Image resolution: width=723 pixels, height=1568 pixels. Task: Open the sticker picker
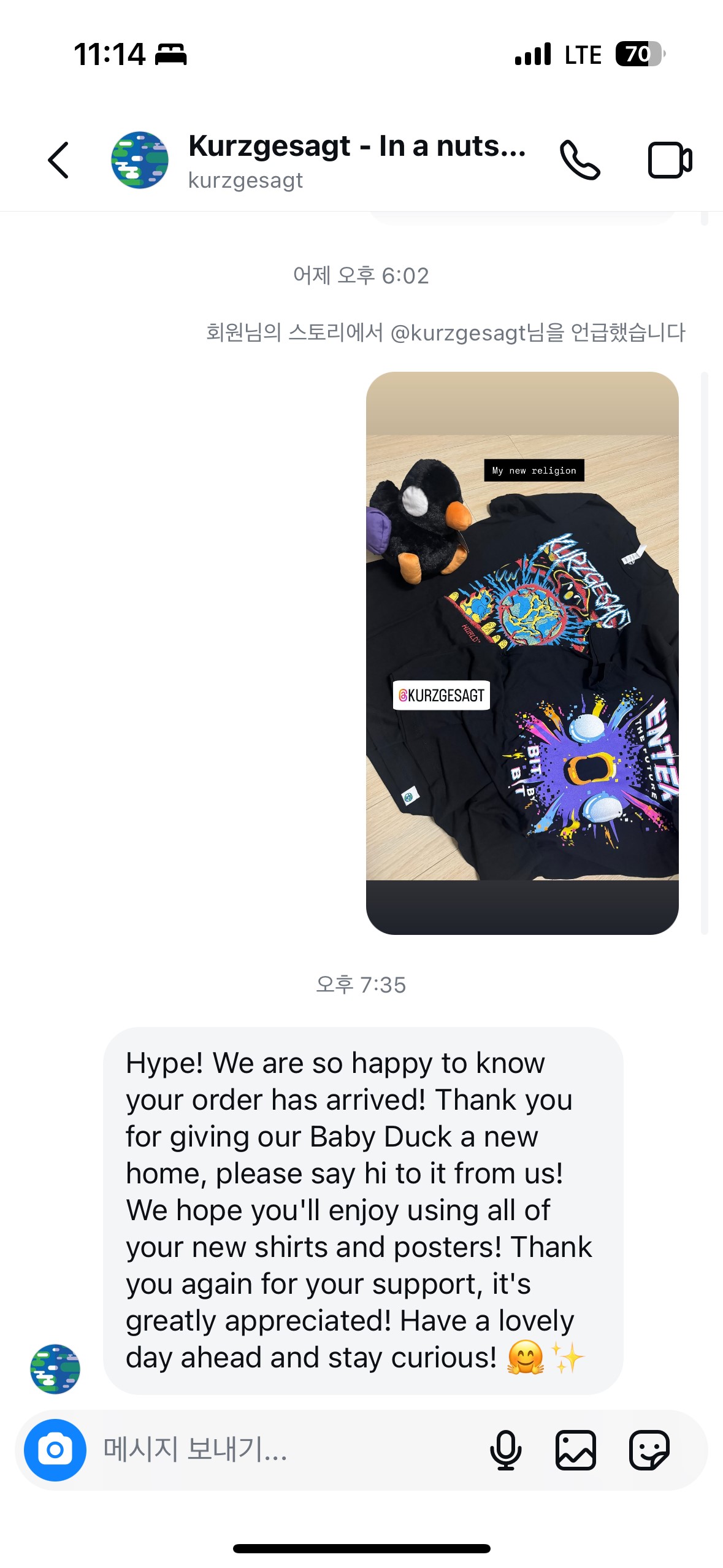(x=649, y=1450)
